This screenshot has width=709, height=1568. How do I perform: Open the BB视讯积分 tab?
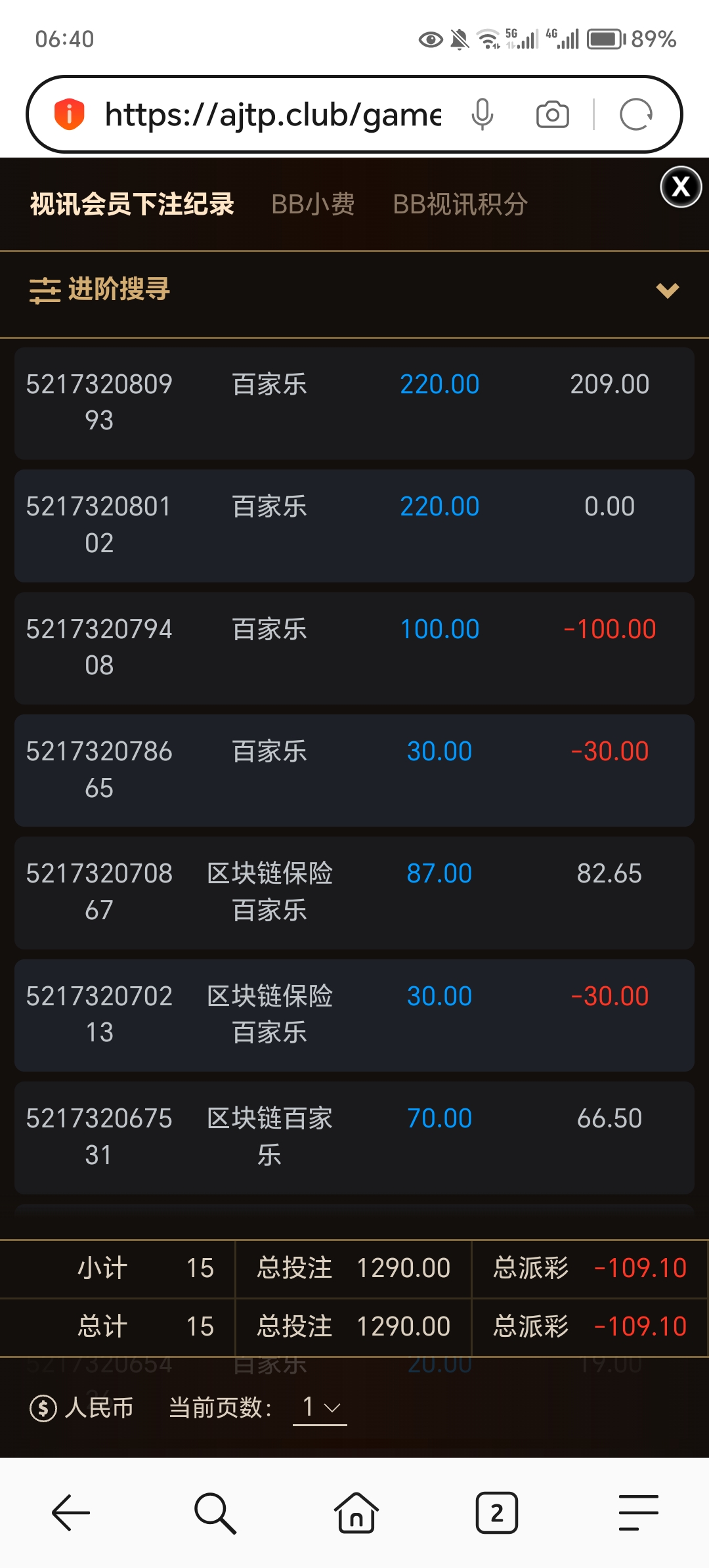(461, 204)
